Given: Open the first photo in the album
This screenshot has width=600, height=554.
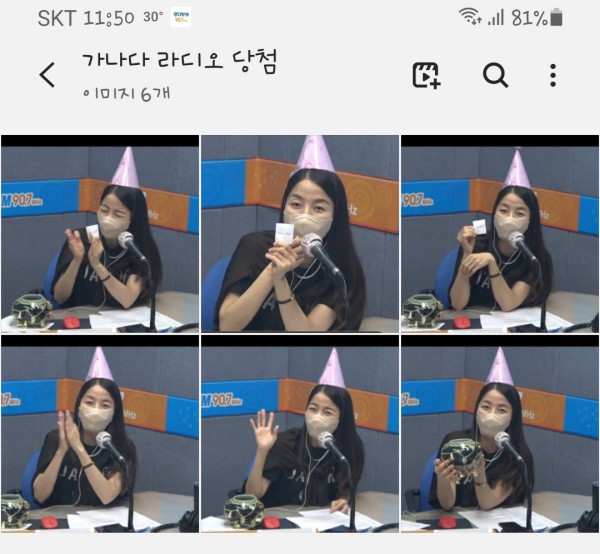Looking at the screenshot, I should point(99,233).
